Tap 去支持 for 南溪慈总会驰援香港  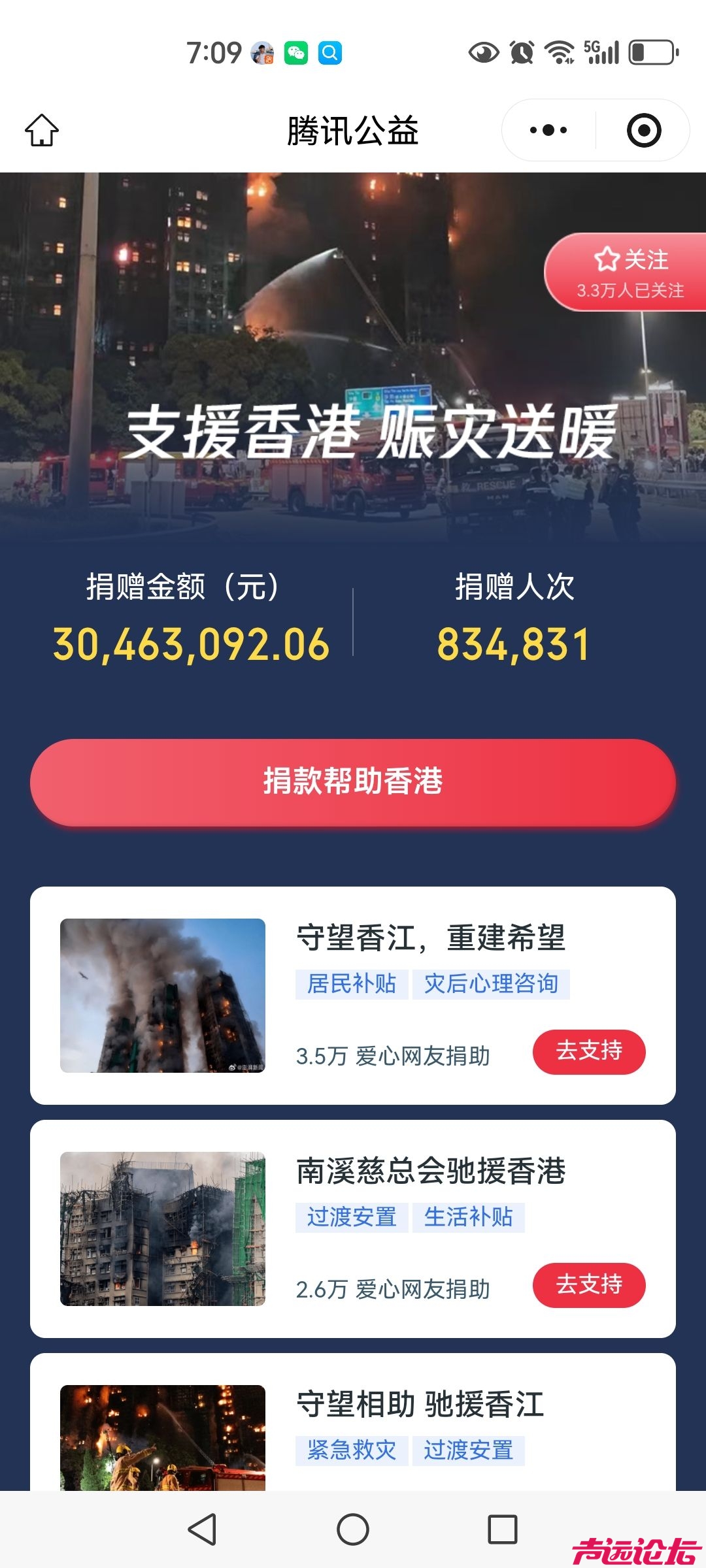[x=589, y=1284]
